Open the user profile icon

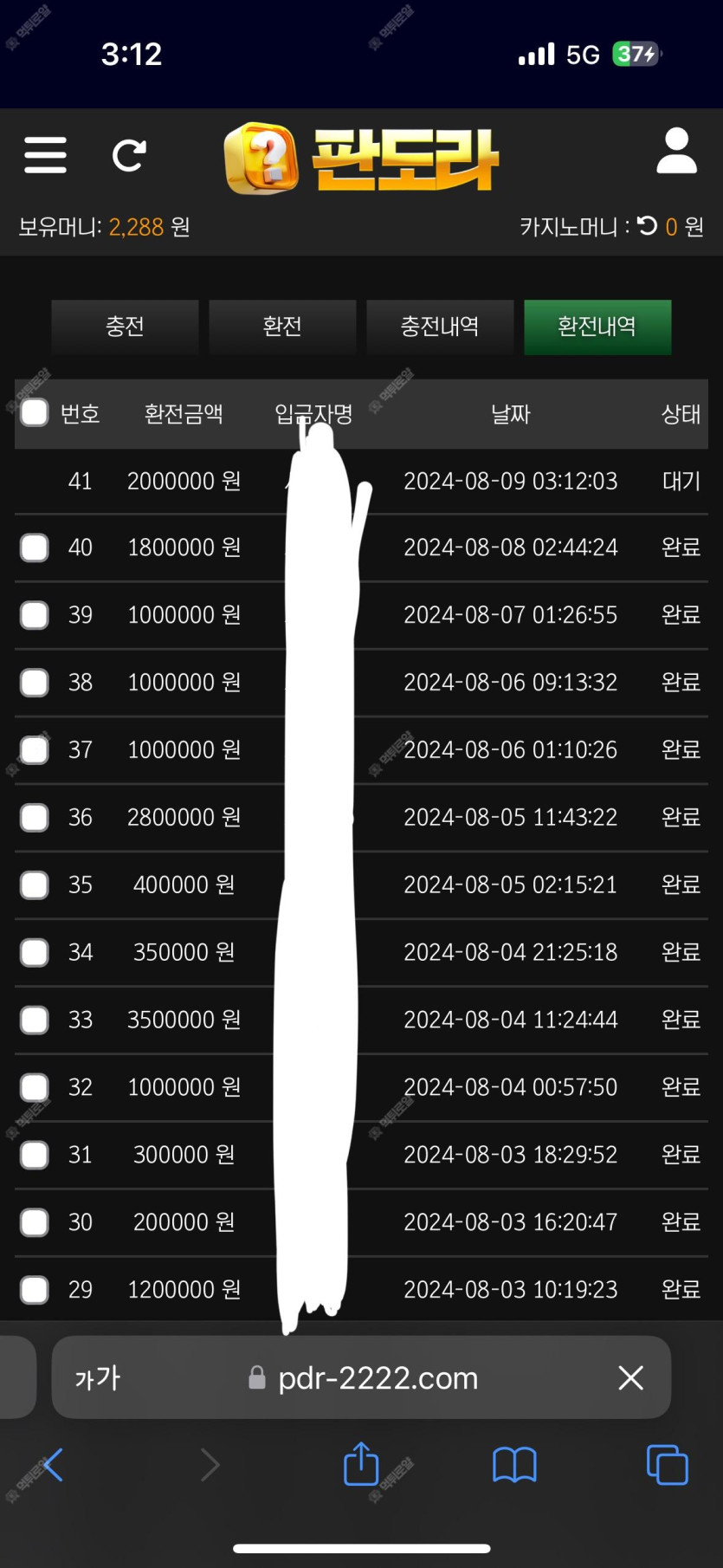point(676,151)
